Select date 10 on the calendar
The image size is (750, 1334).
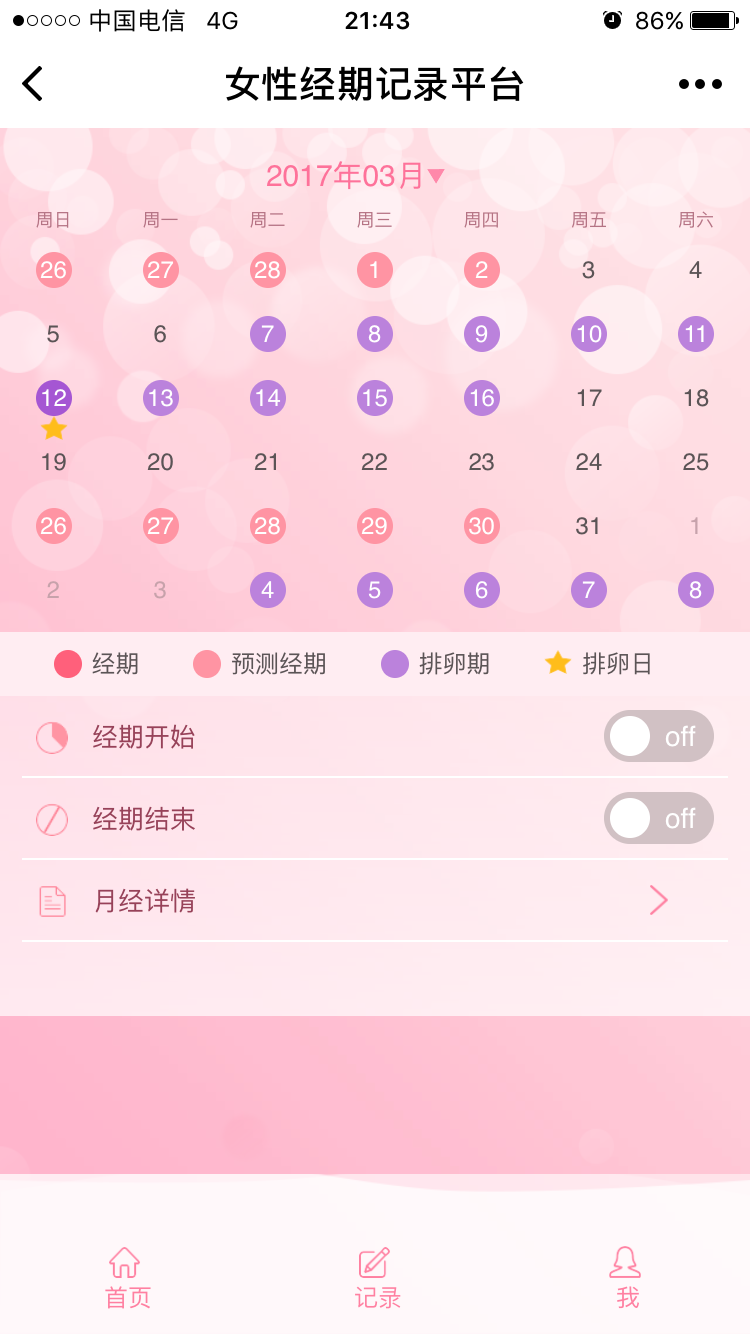[588, 334]
